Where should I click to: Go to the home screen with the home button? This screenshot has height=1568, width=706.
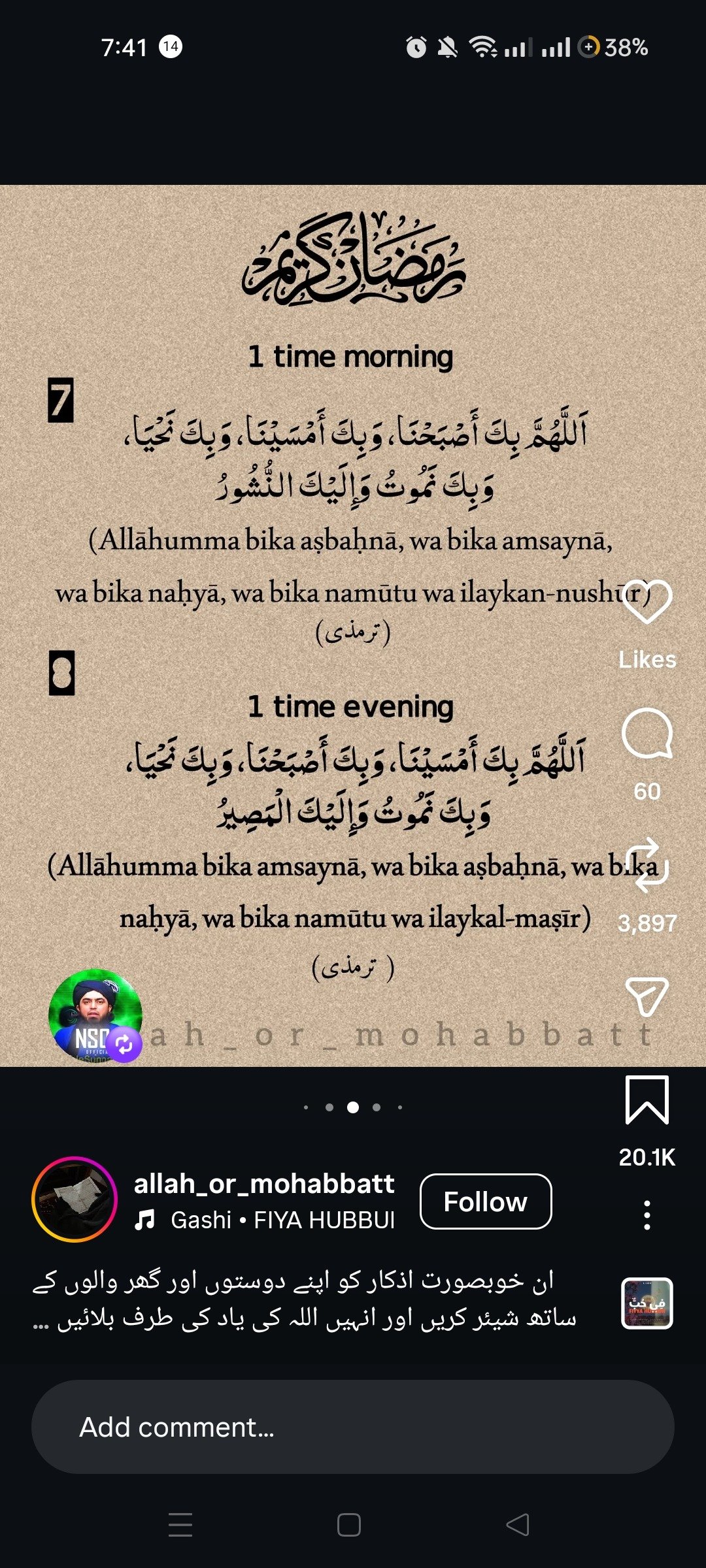click(349, 1525)
